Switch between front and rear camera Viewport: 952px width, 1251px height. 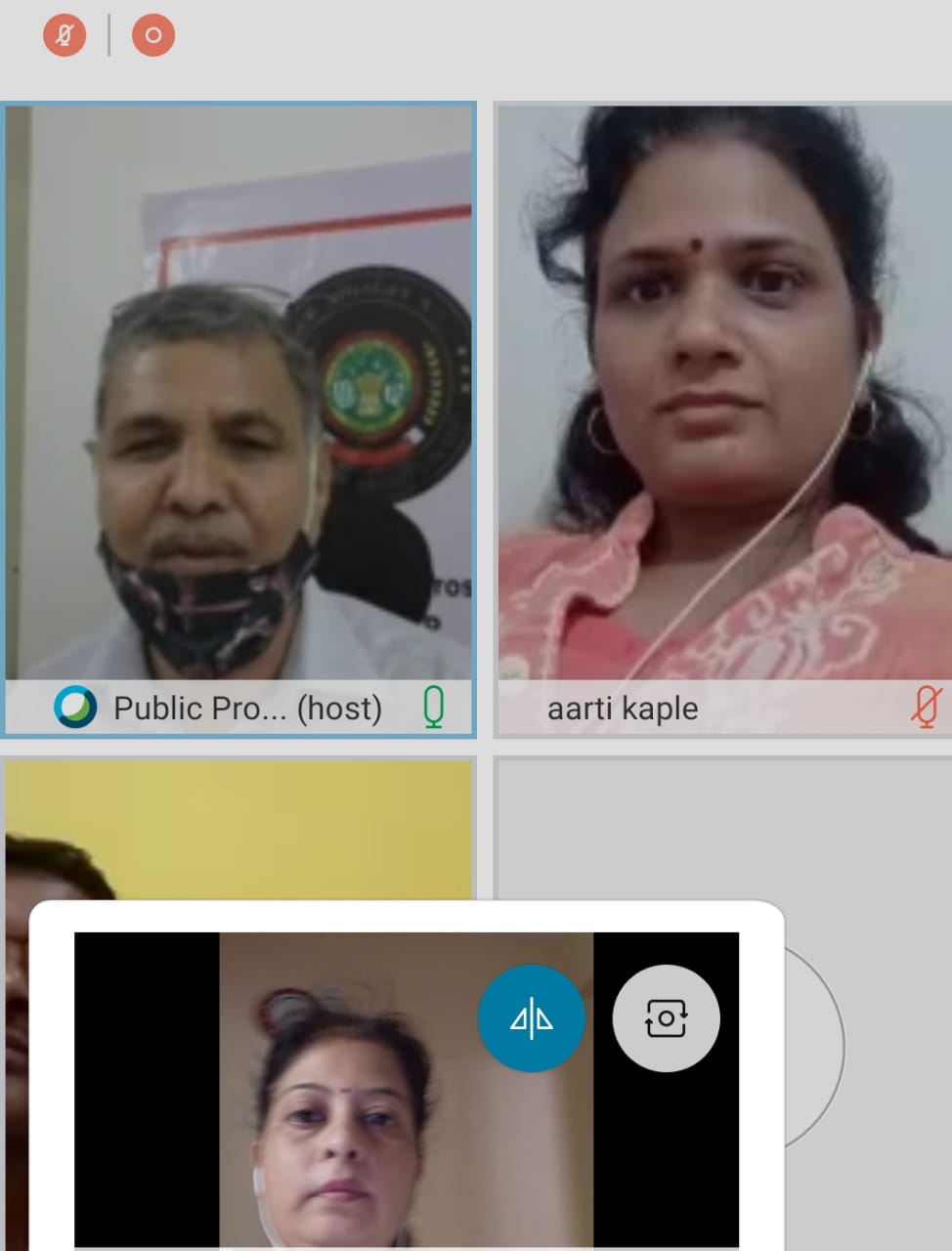pyautogui.click(x=666, y=1018)
